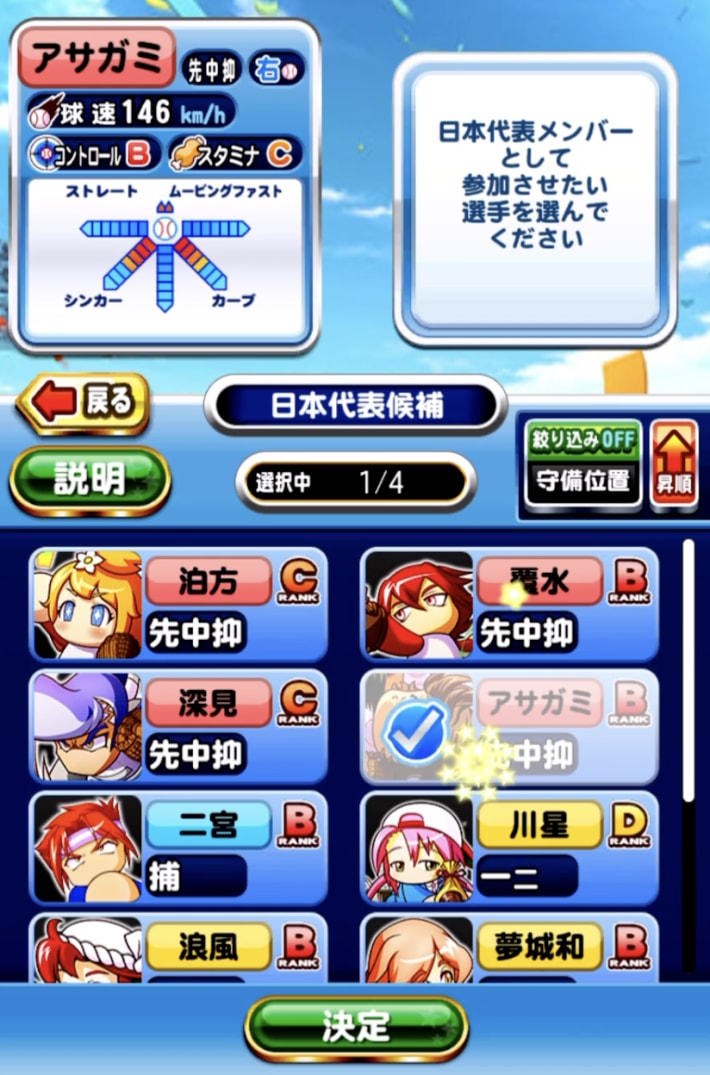This screenshot has height=1075, width=710.
Task: Select player 泊方 card
Action: pos(179,603)
